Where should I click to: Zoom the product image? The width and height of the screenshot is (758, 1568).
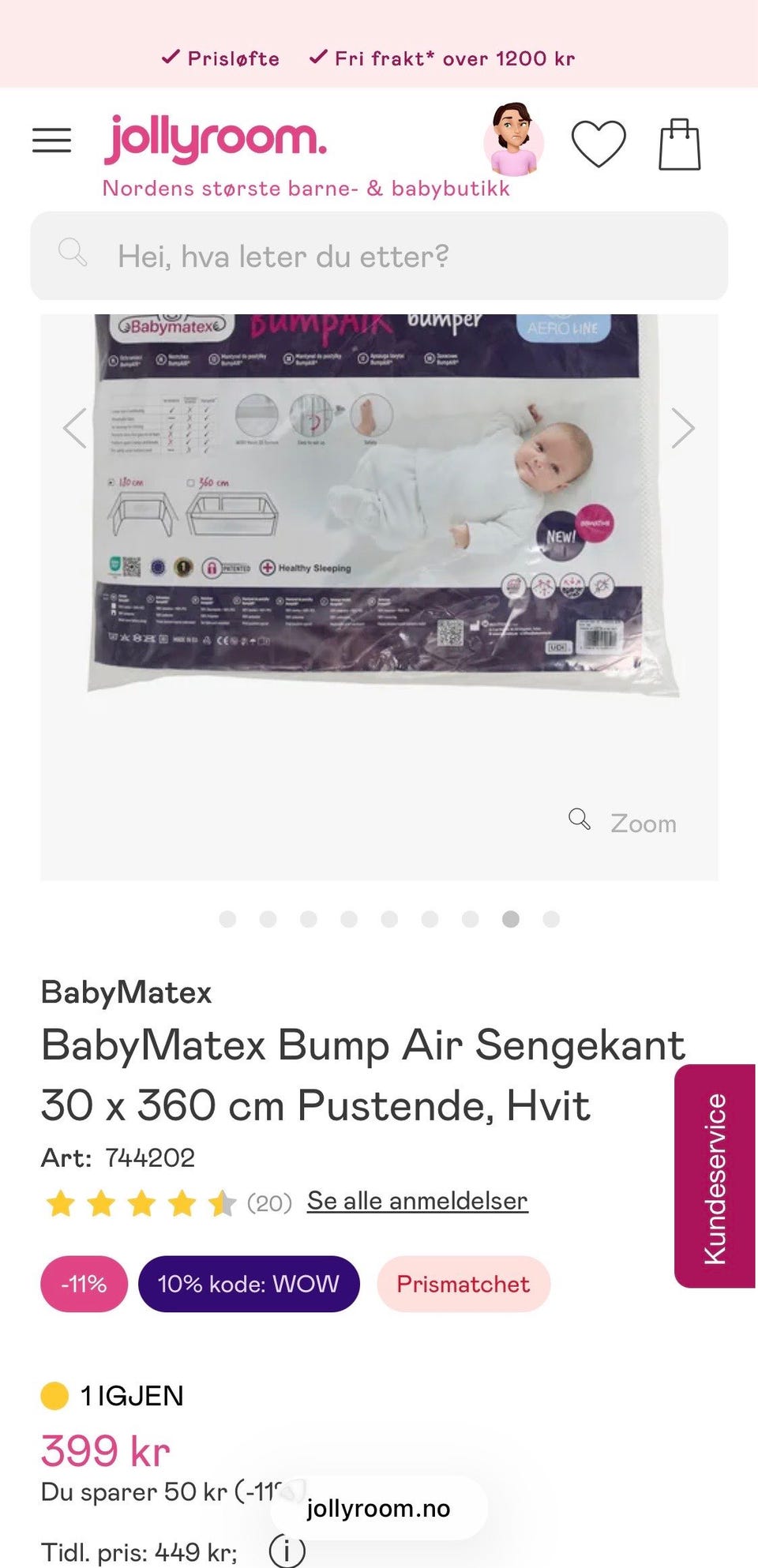pos(623,823)
